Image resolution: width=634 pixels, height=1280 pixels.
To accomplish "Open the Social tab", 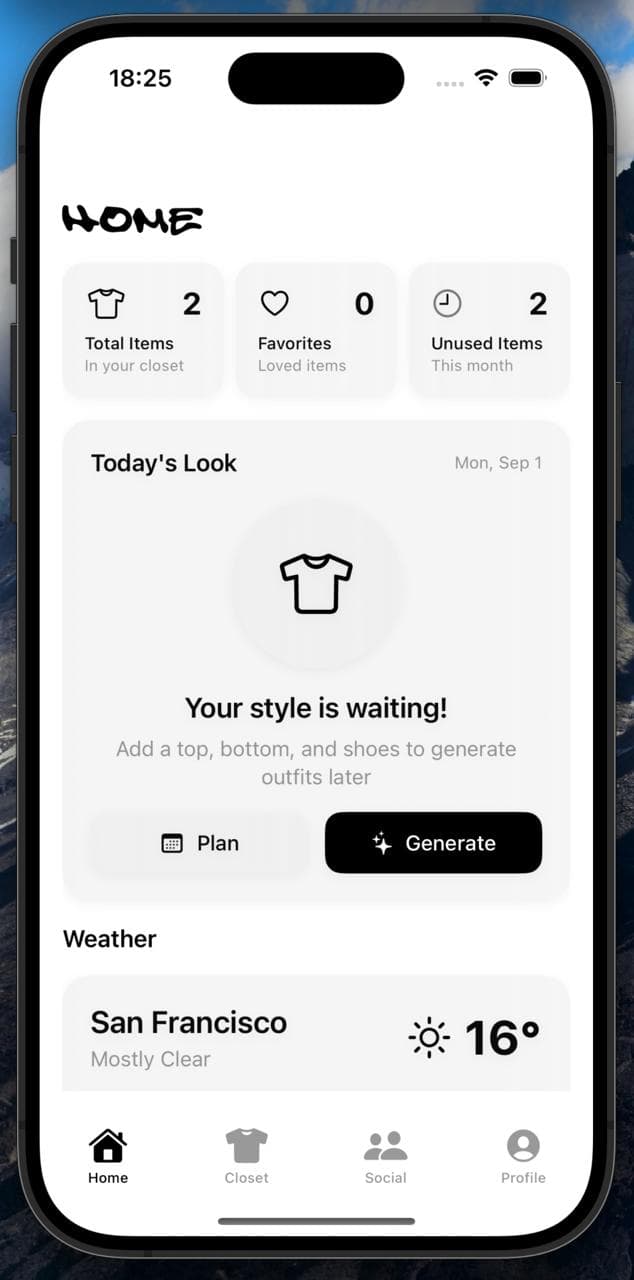I will (385, 1156).
